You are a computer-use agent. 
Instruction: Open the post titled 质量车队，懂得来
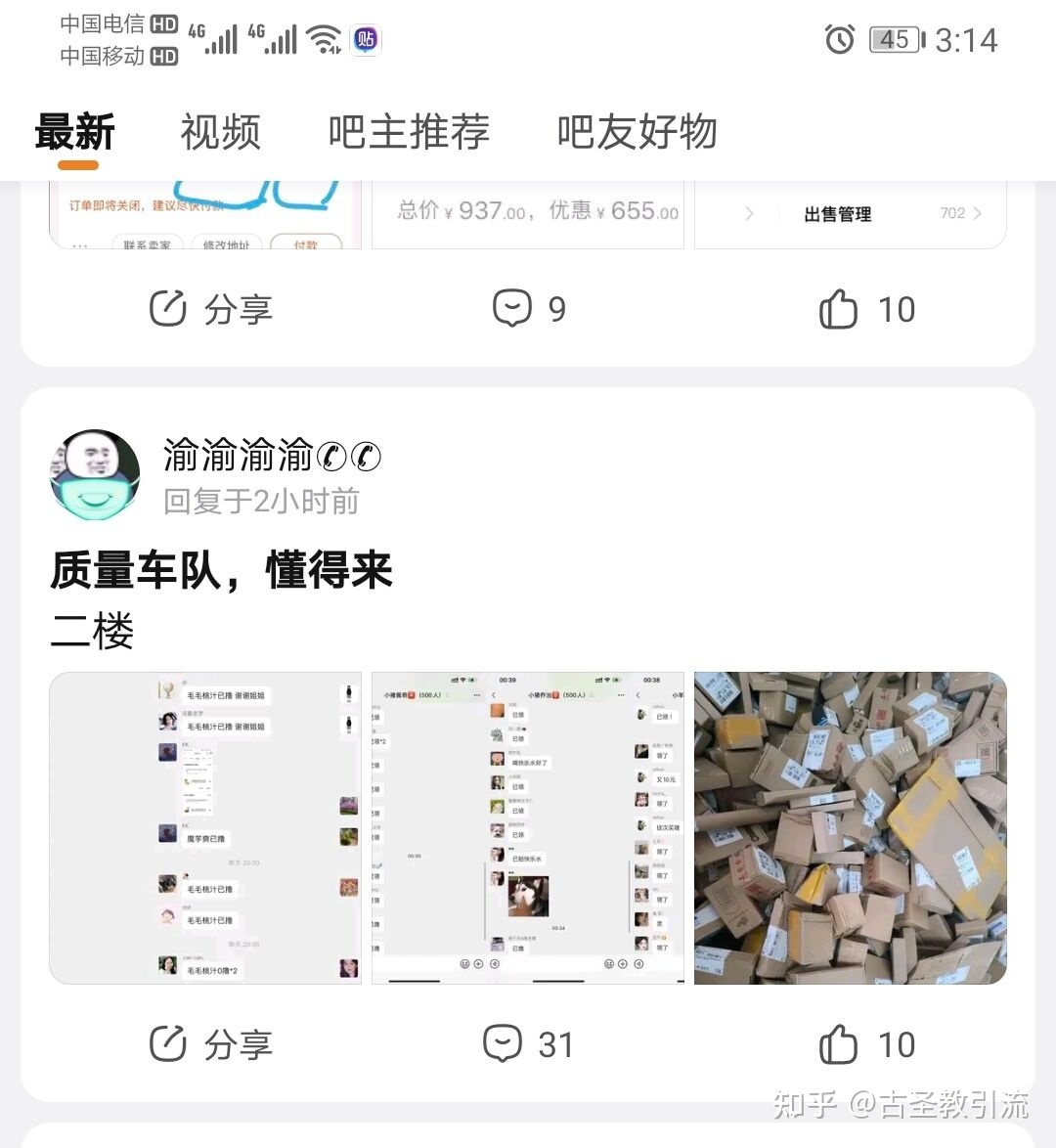click(221, 570)
